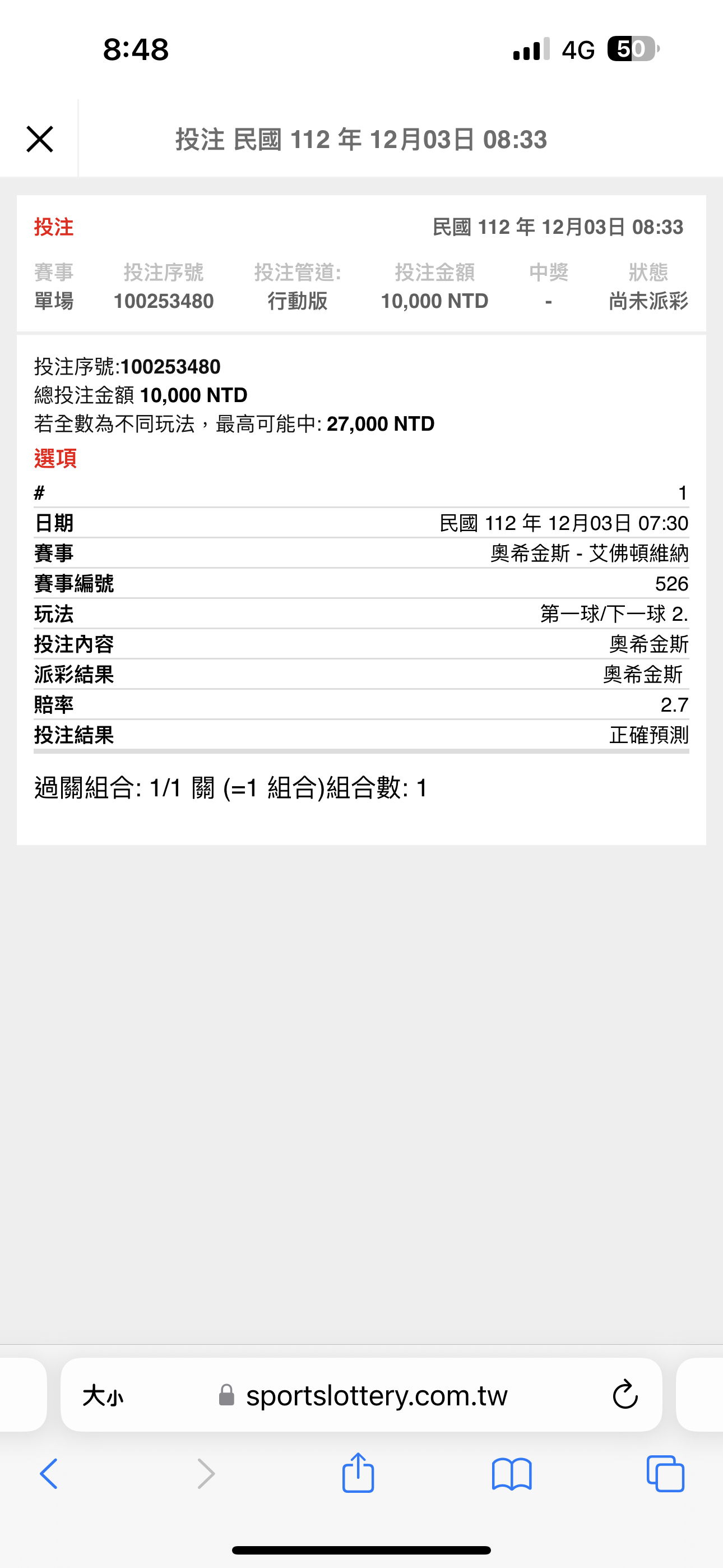Close the bet details page
Viewport: 723px width, 1568px height.
point(40,140)
